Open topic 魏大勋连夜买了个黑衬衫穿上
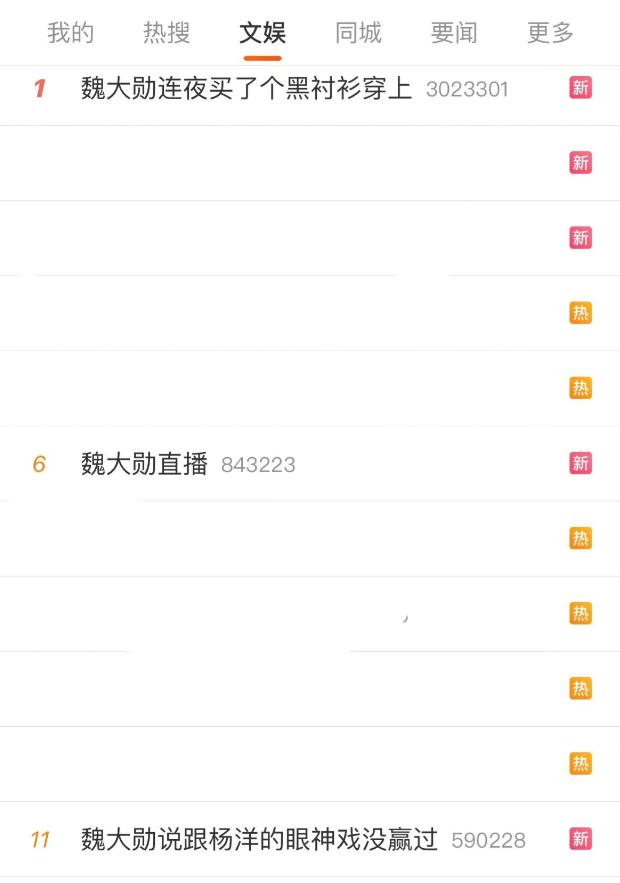Screen dimensions: 620x883 (x=246, y=88)
